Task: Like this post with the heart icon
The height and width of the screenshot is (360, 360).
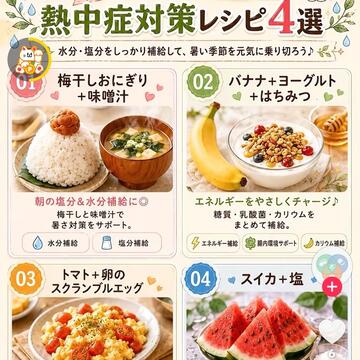Action: 332,329
